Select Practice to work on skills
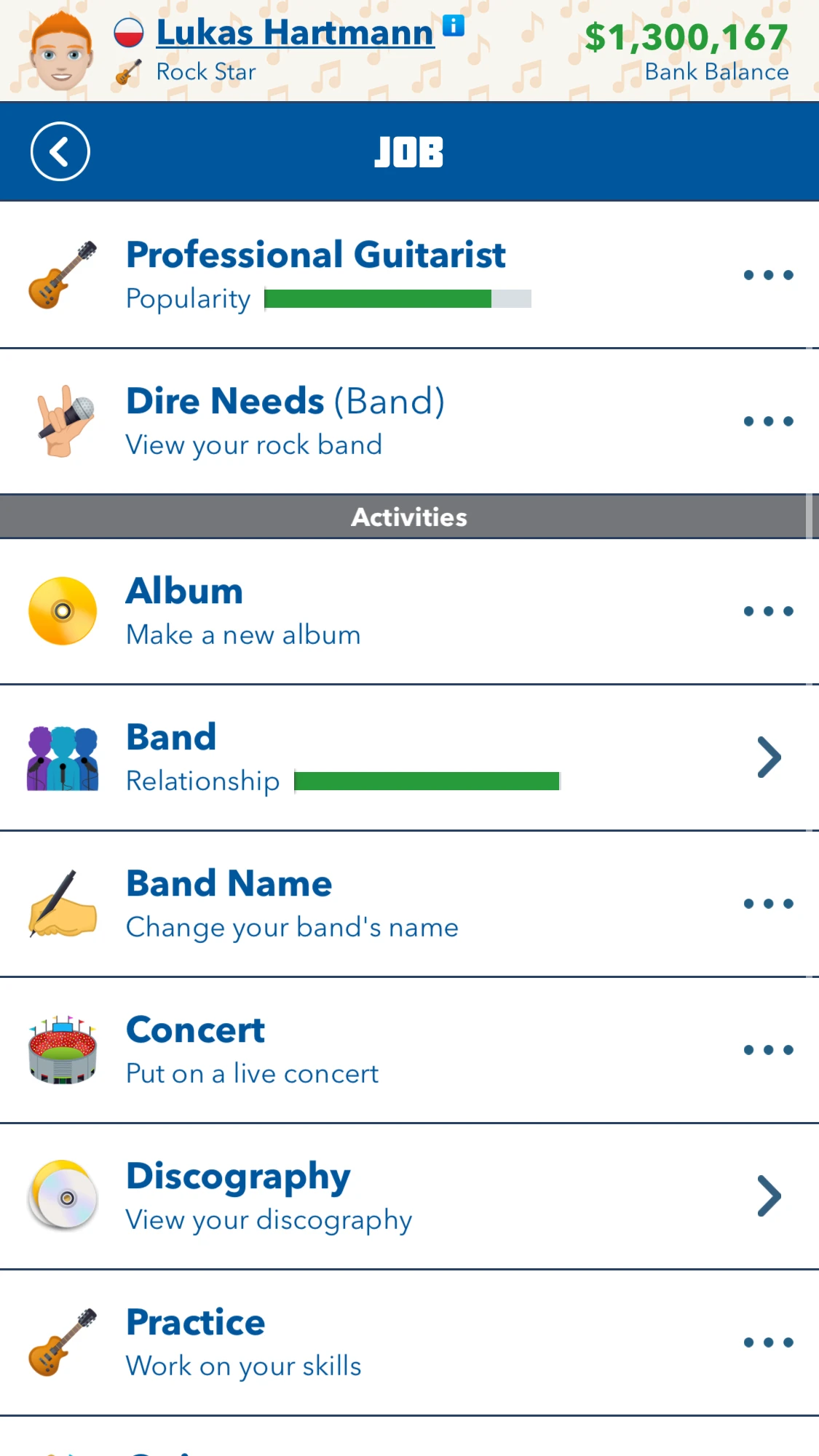Viewport: 819px width, 1456px height. click(409, 1342)
